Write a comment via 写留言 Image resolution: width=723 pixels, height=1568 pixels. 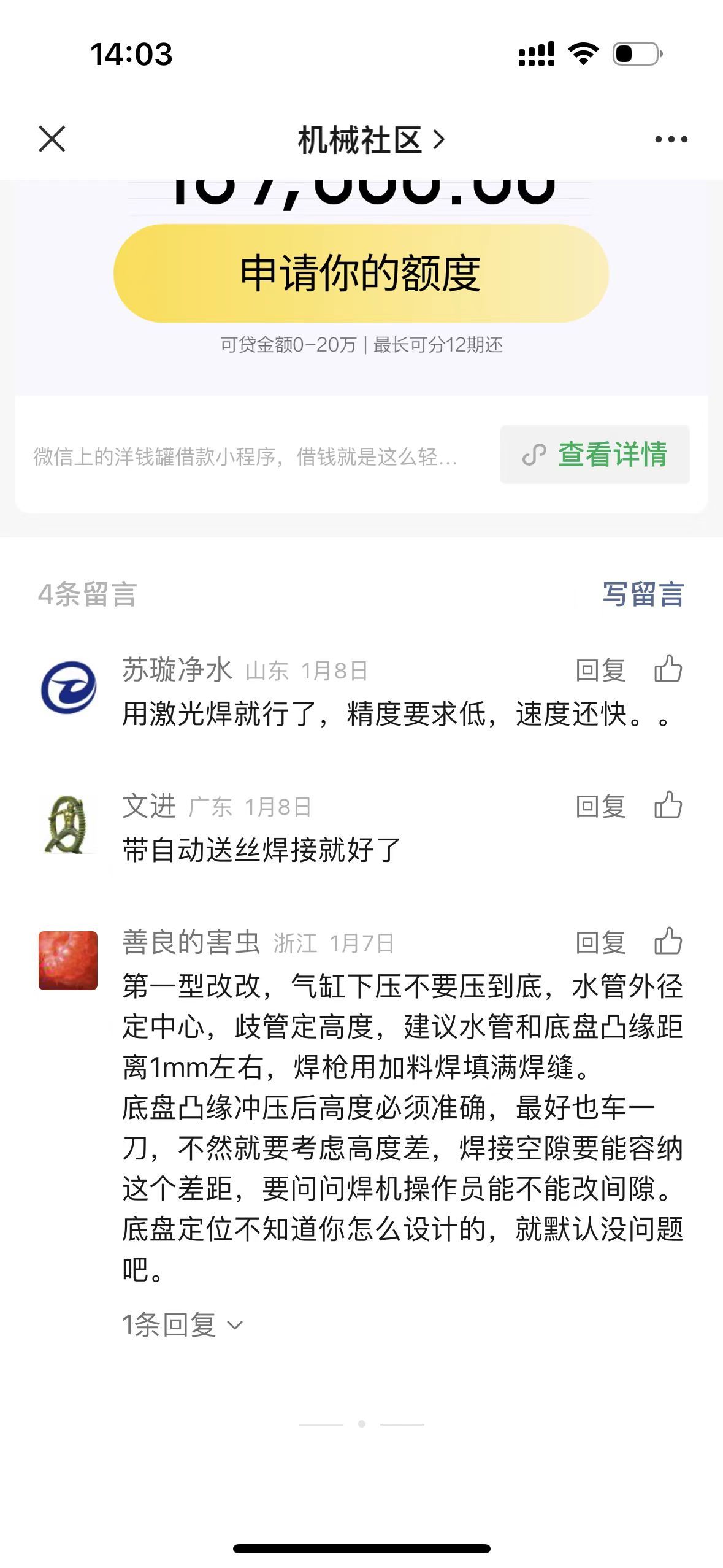(x=643, y=594)
